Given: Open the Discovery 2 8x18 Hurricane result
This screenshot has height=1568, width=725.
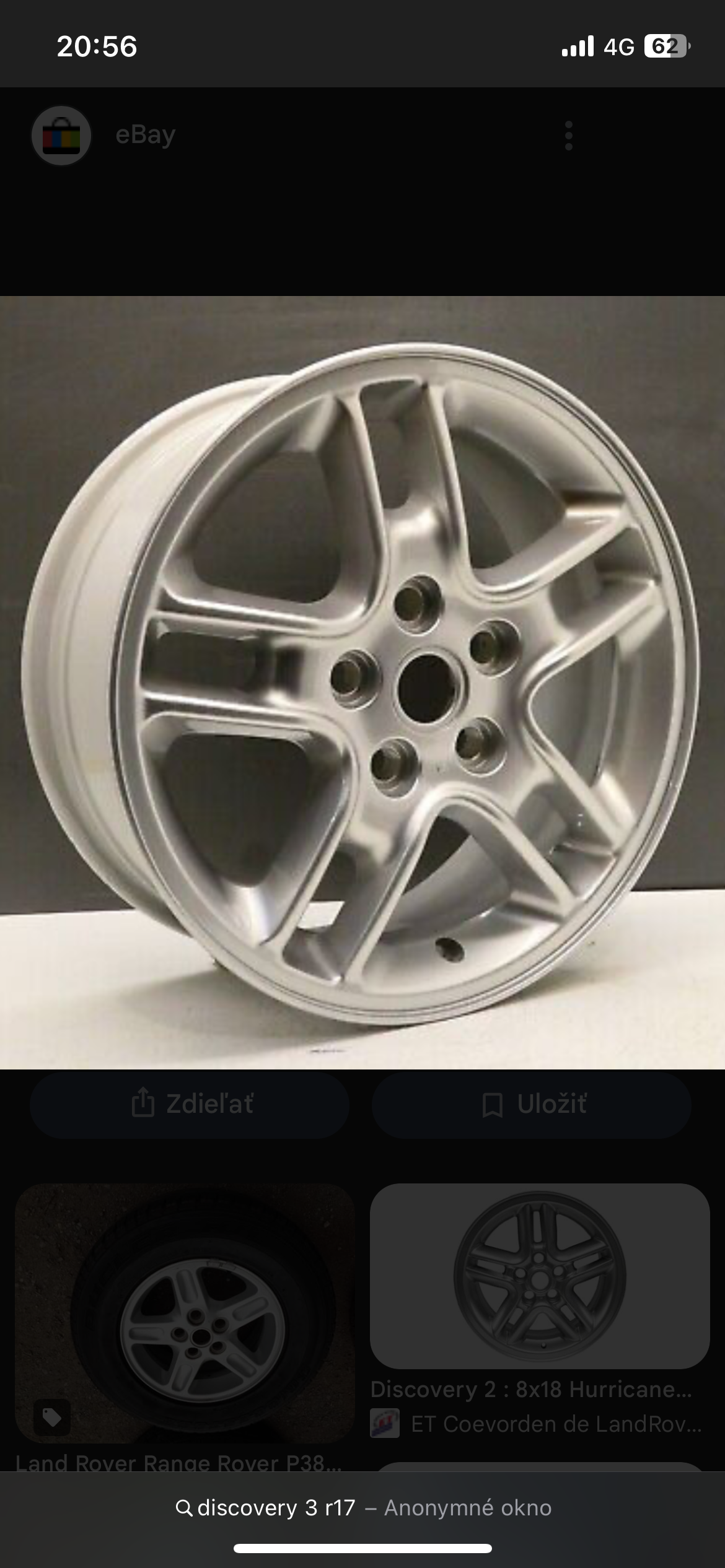Looking at the screenshot, I should pyautogui.click(x=539, y=1277).
